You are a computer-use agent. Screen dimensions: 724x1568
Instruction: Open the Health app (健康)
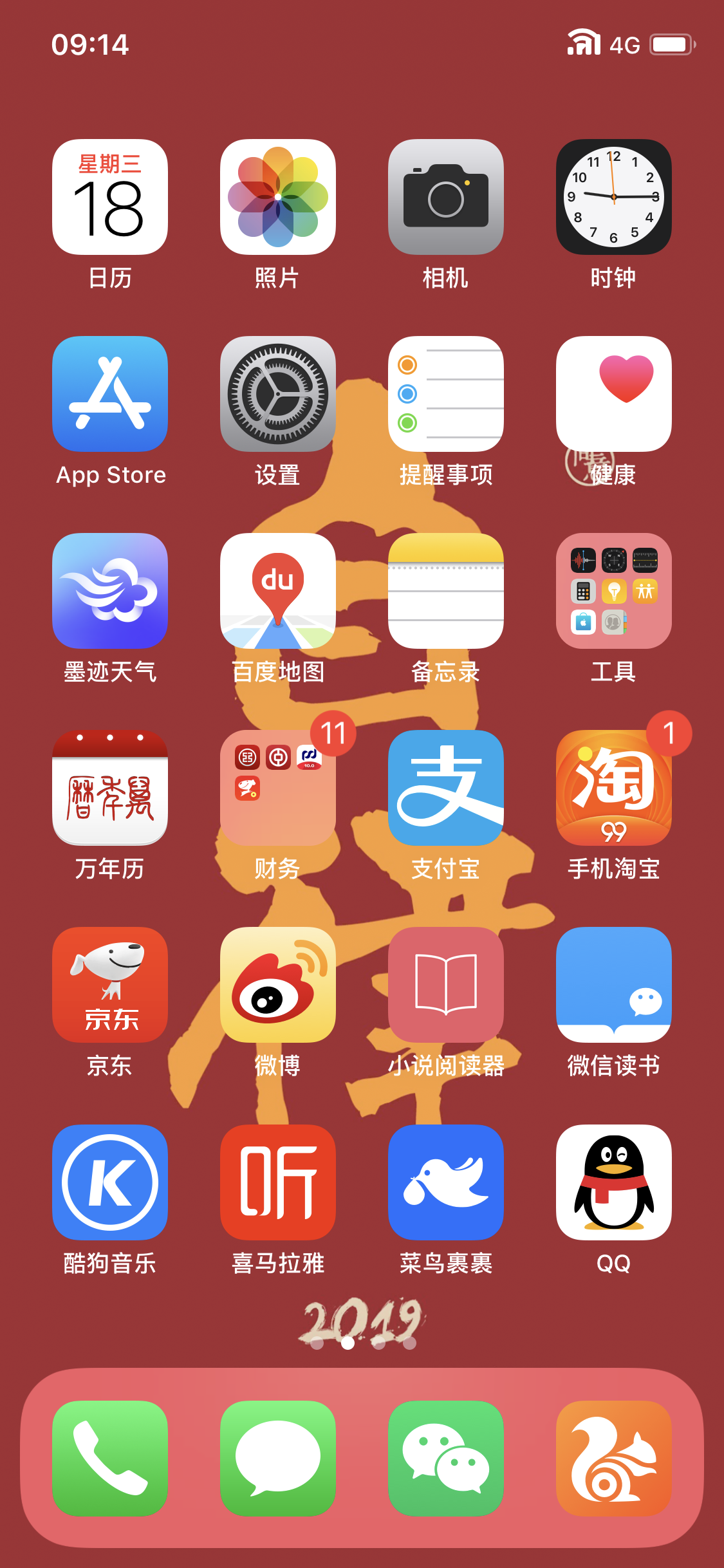coord(614,394)
